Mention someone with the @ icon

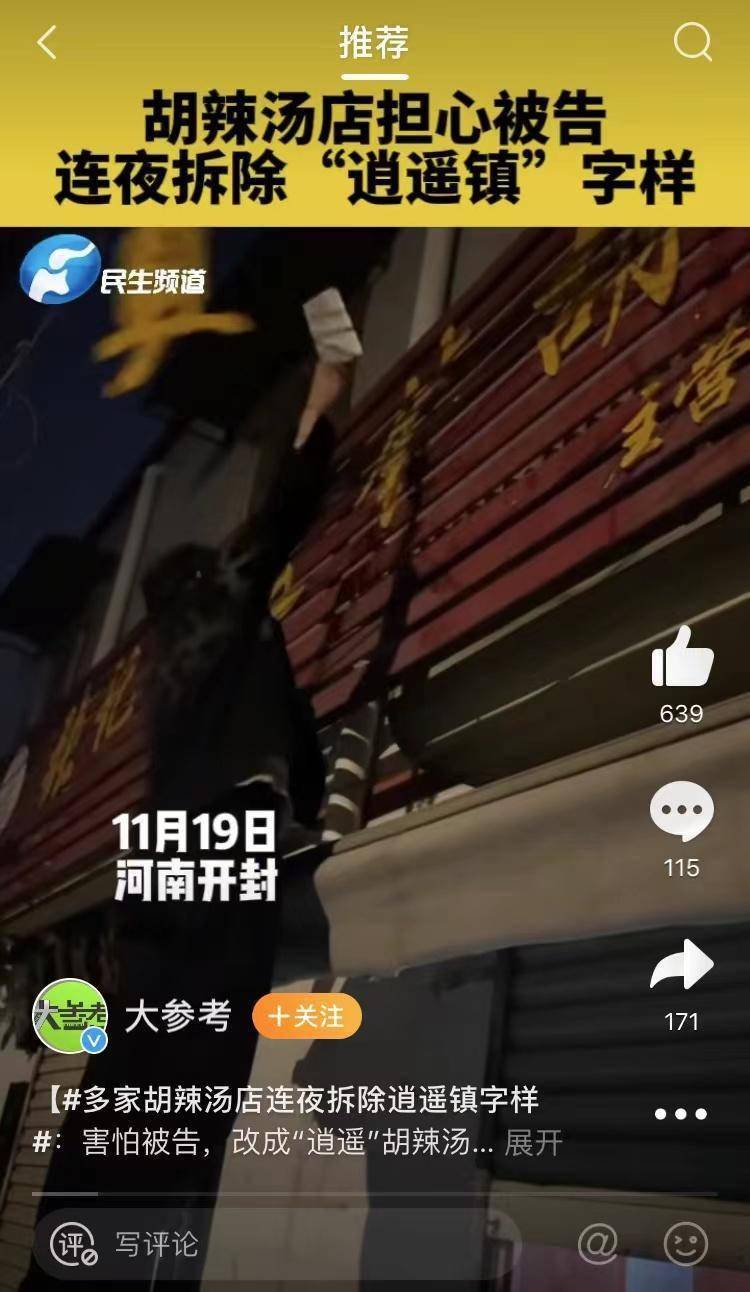click(x=597, y=1244)
